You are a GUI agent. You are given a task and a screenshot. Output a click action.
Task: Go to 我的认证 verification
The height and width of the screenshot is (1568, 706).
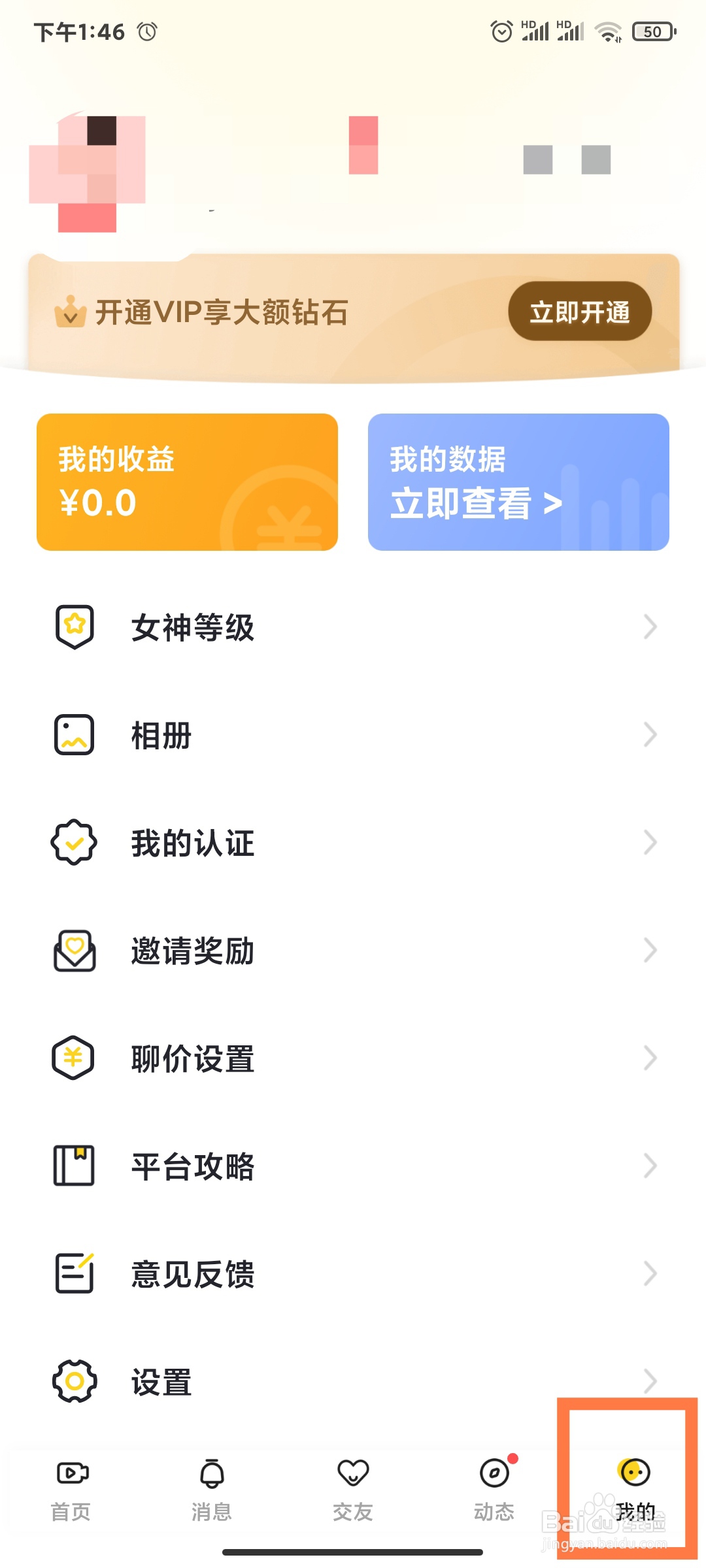353,843
